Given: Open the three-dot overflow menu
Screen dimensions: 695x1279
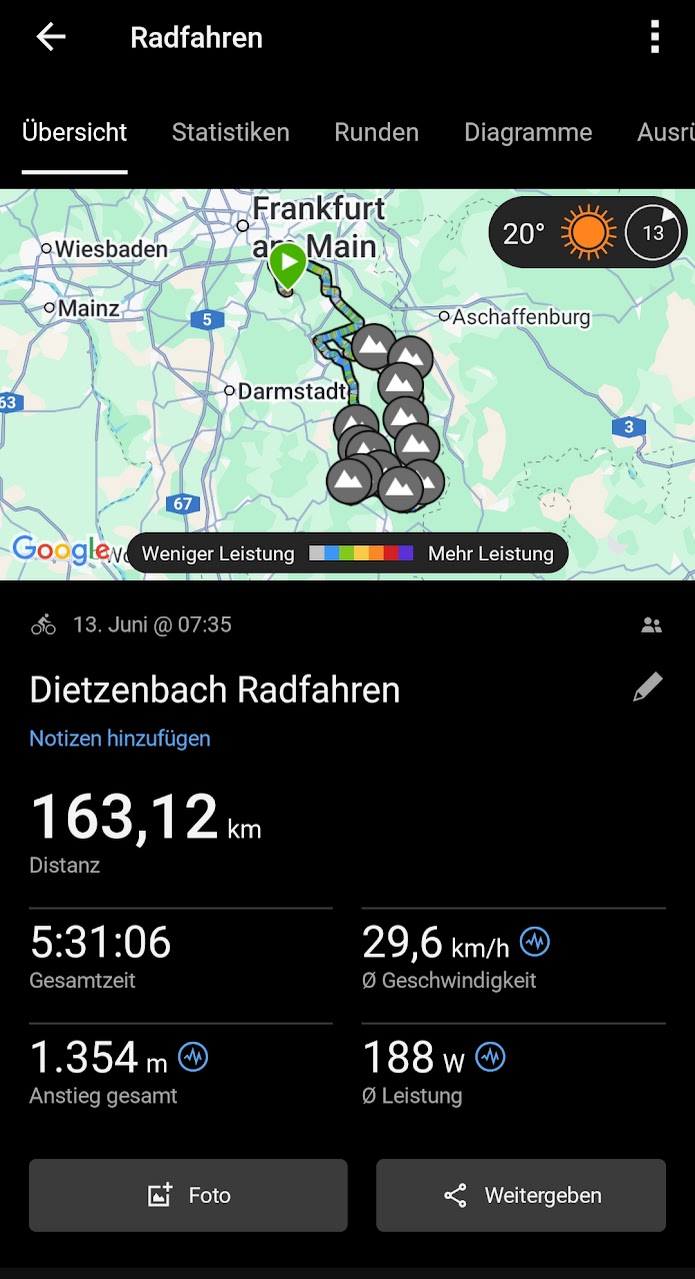Looking at the screenshot, I should click(654, 38).
